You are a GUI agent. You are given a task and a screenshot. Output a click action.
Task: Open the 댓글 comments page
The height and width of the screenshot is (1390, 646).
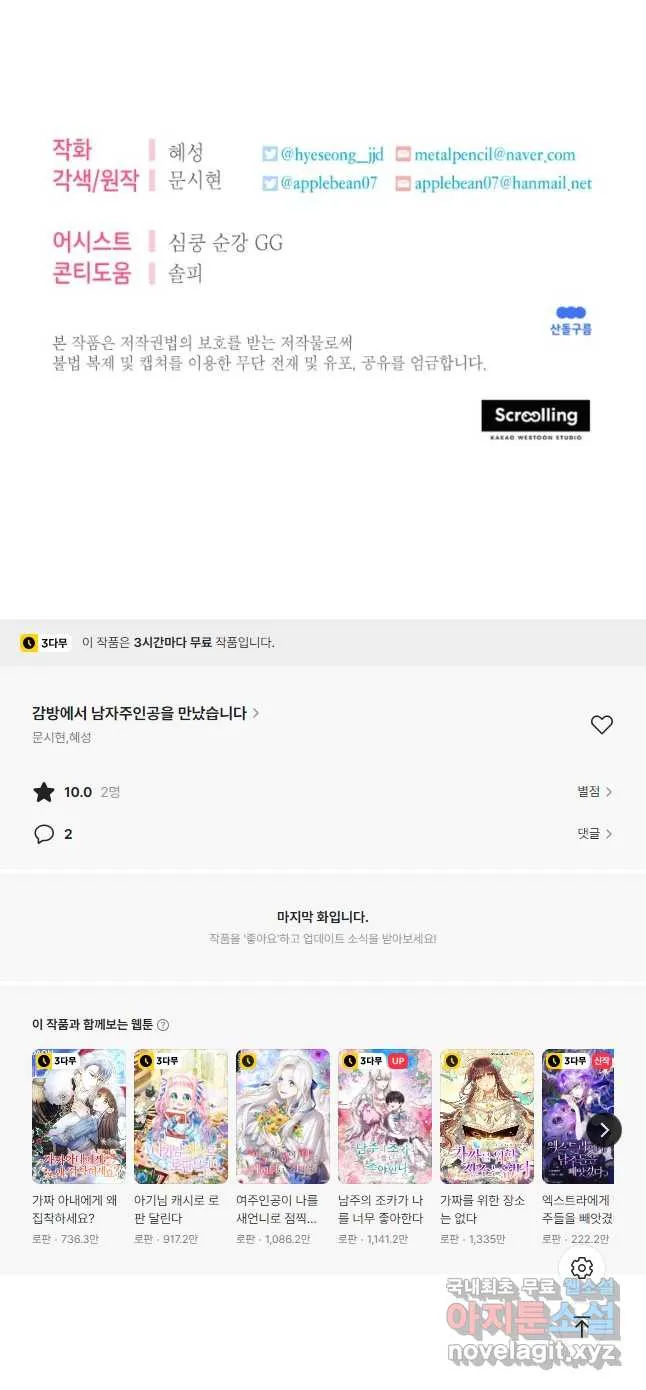click(x=595, y=833)
